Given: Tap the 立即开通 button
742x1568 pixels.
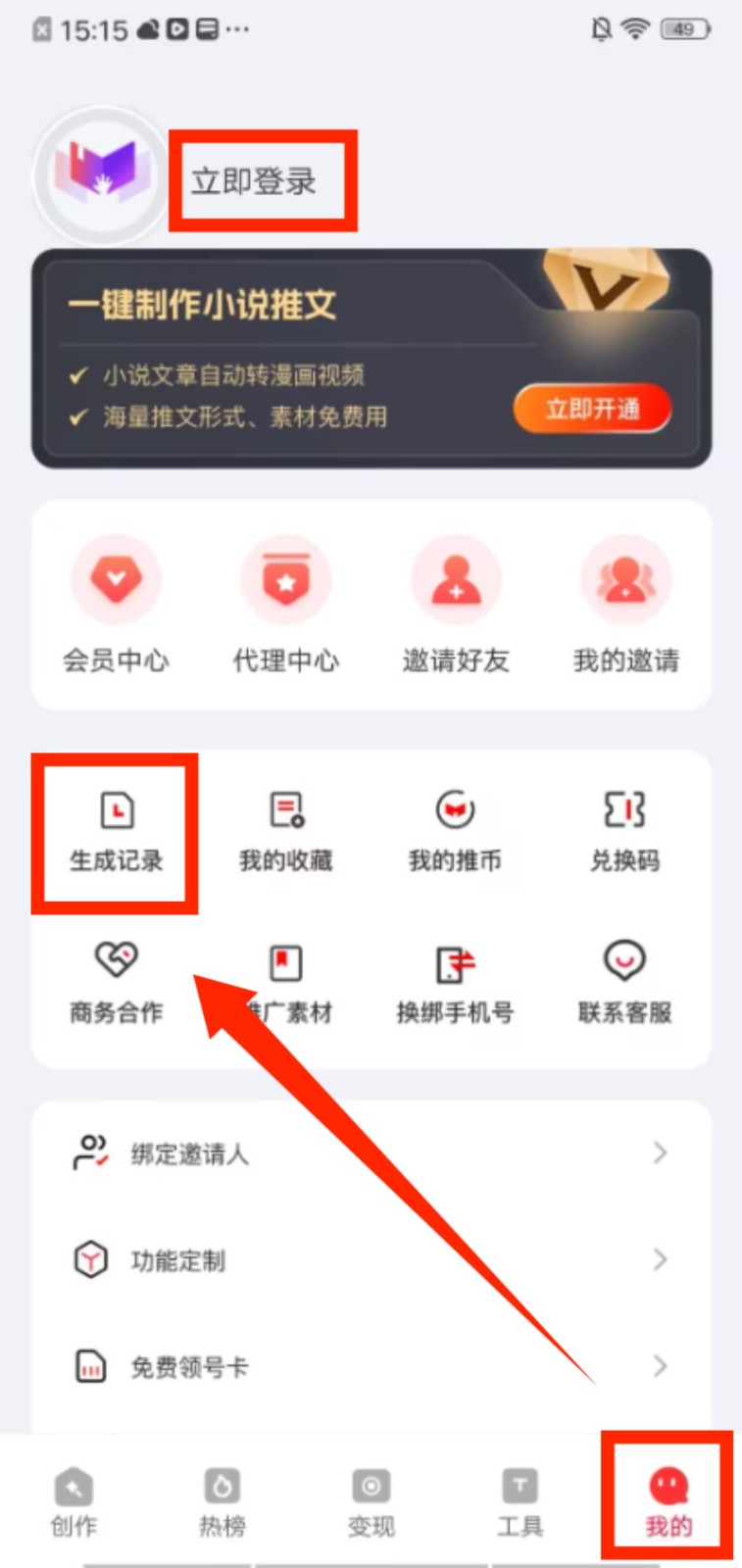Looking at the screenshot, I should coord(592,409).
